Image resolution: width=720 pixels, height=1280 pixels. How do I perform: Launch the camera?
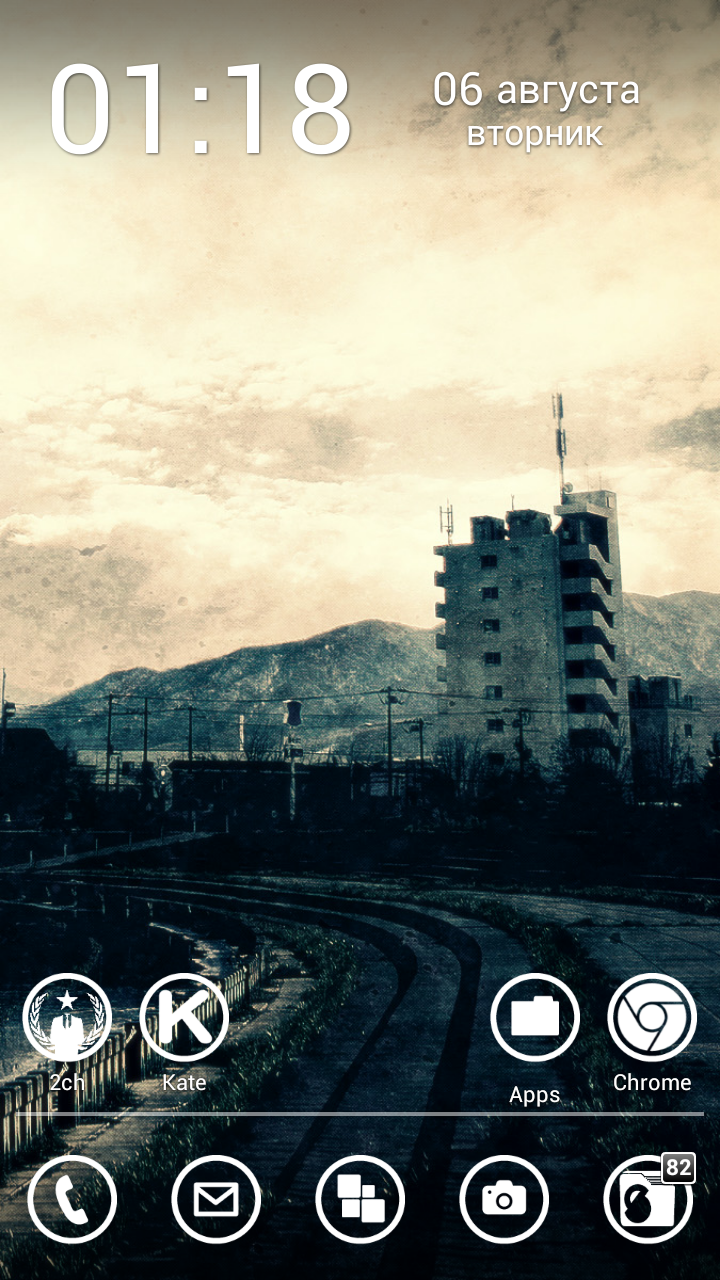pos(504,1199)
